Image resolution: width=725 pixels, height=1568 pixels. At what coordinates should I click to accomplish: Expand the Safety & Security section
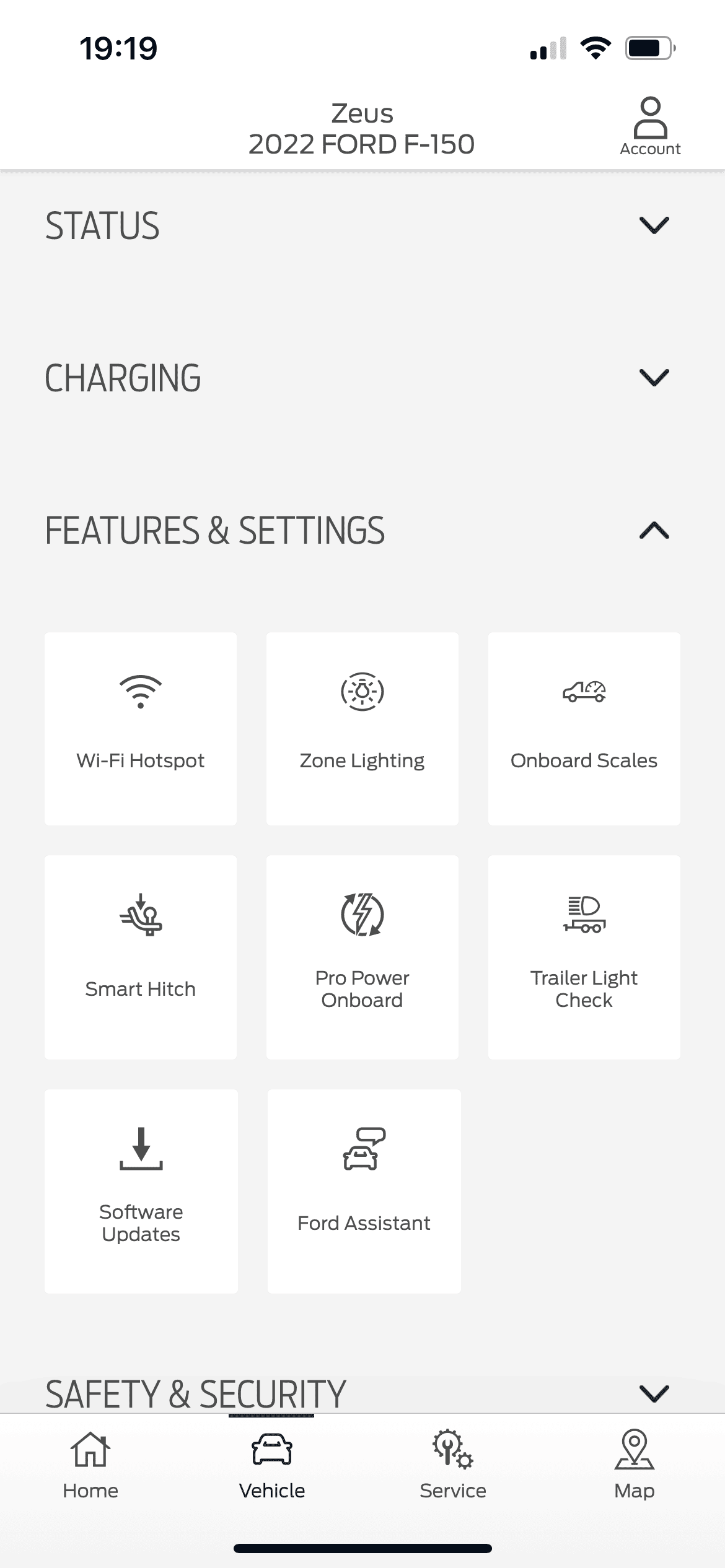[x=654, y=1393]
